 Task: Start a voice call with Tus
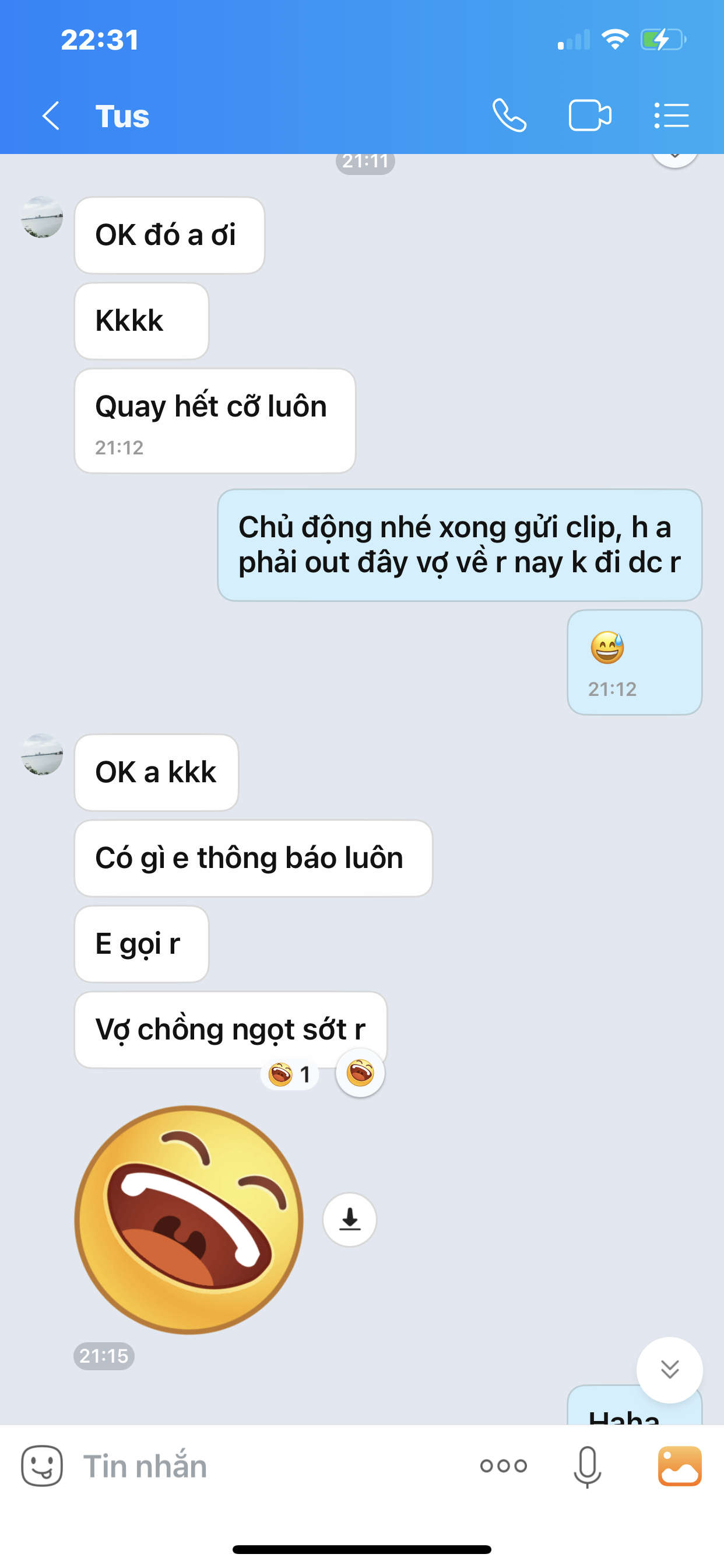point(509,116)
